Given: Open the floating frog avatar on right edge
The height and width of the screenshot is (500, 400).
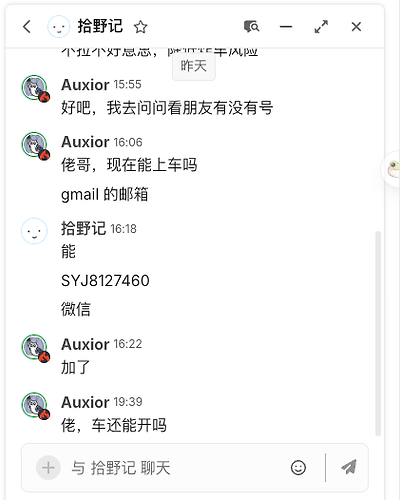Looking at the screenshot, I should 393,169.
